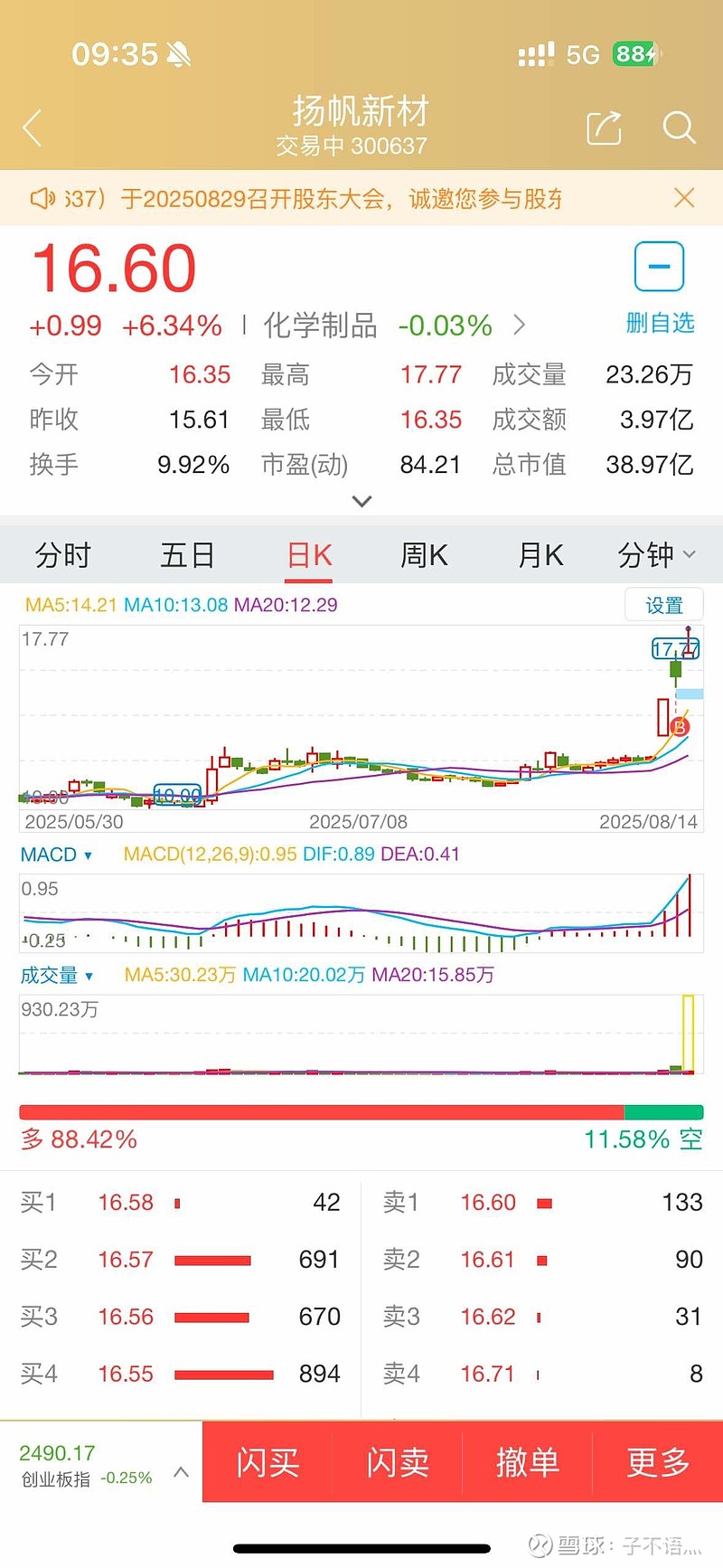723x1568 pixels.
Task: Select the 日K chart tab
Action: pyautogui.click(x=309, y=554)
